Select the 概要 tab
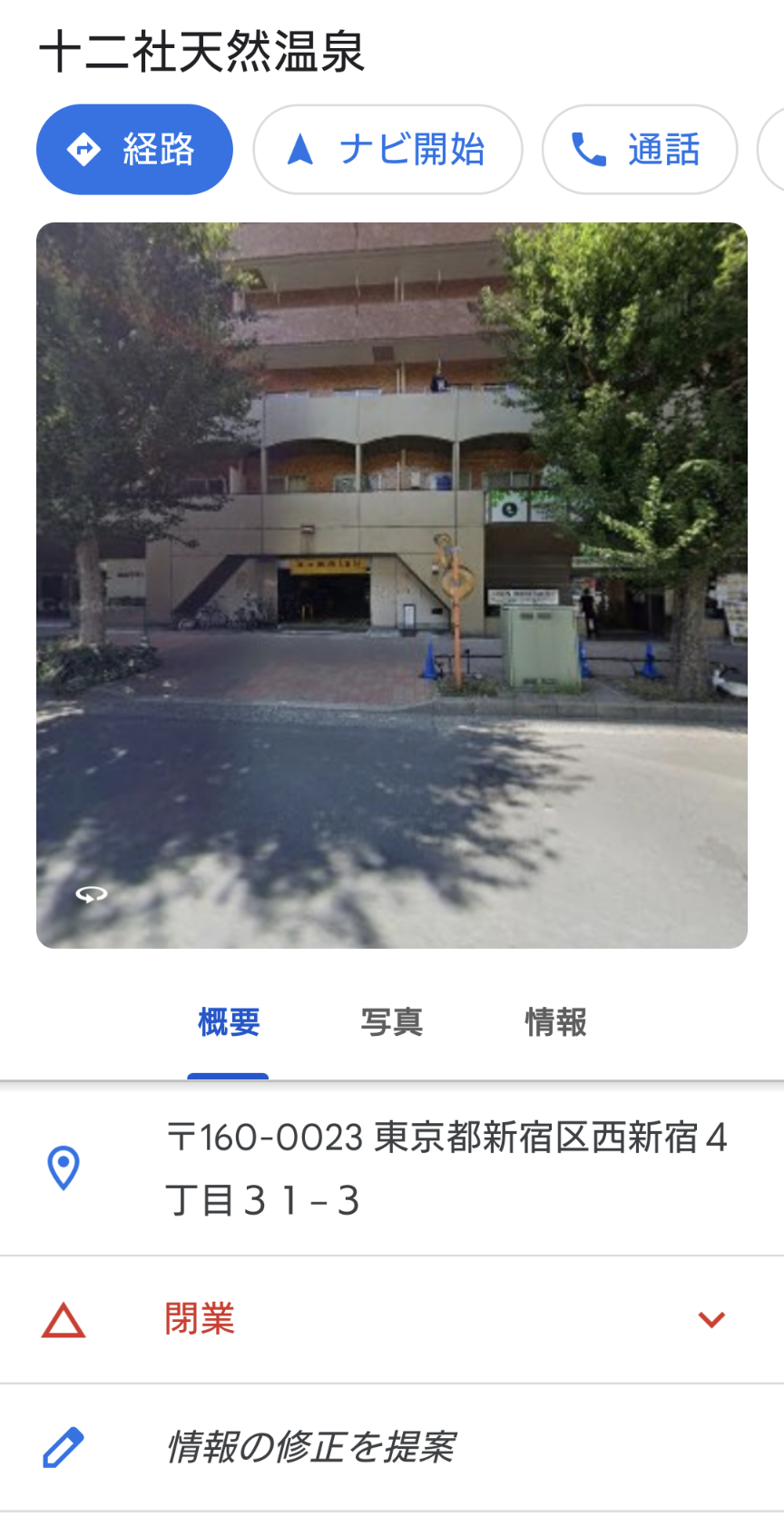Screen dimensions: 784x1517 pos(229,1023)
